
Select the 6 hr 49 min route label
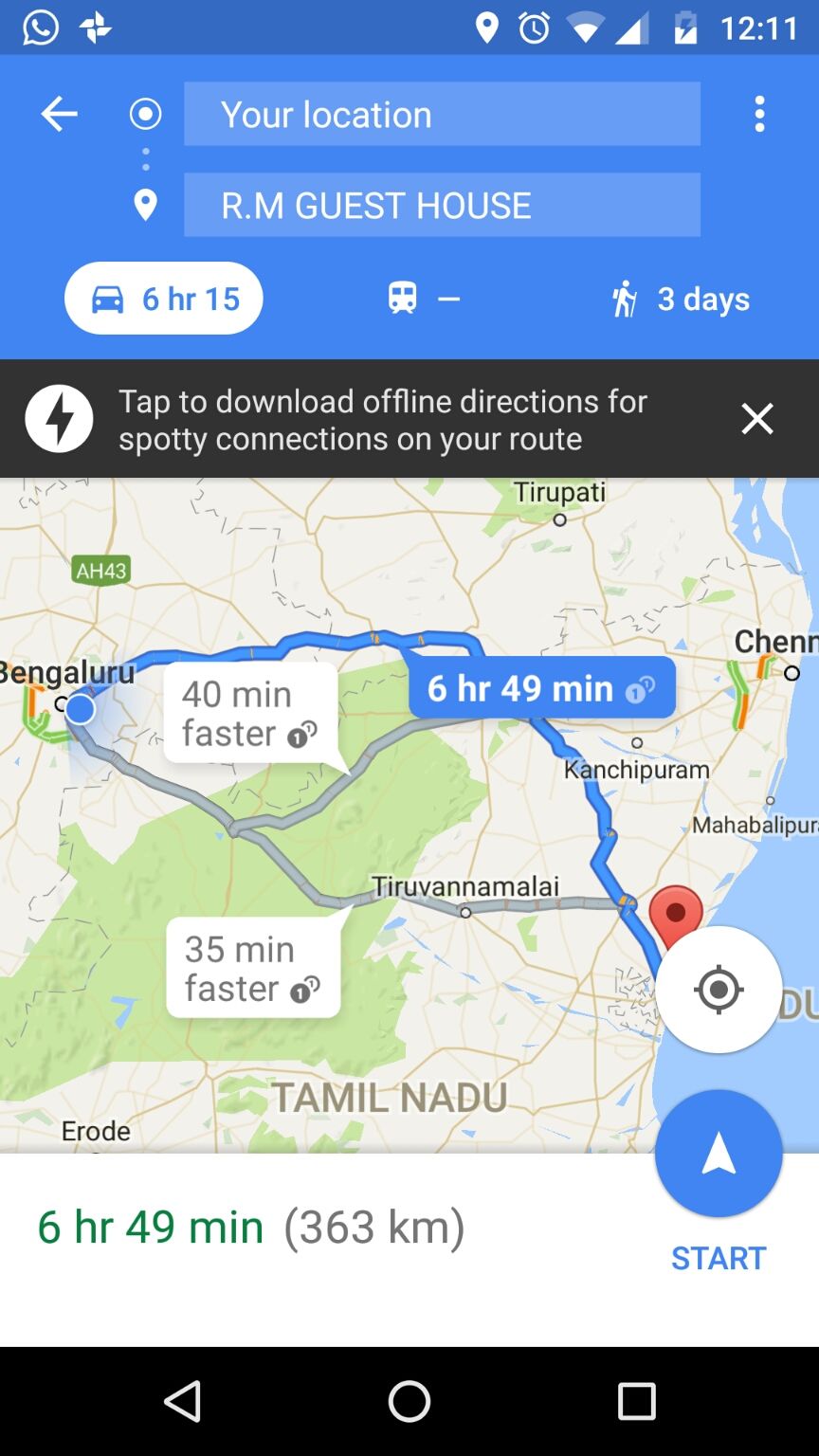(x=541, y=688)
